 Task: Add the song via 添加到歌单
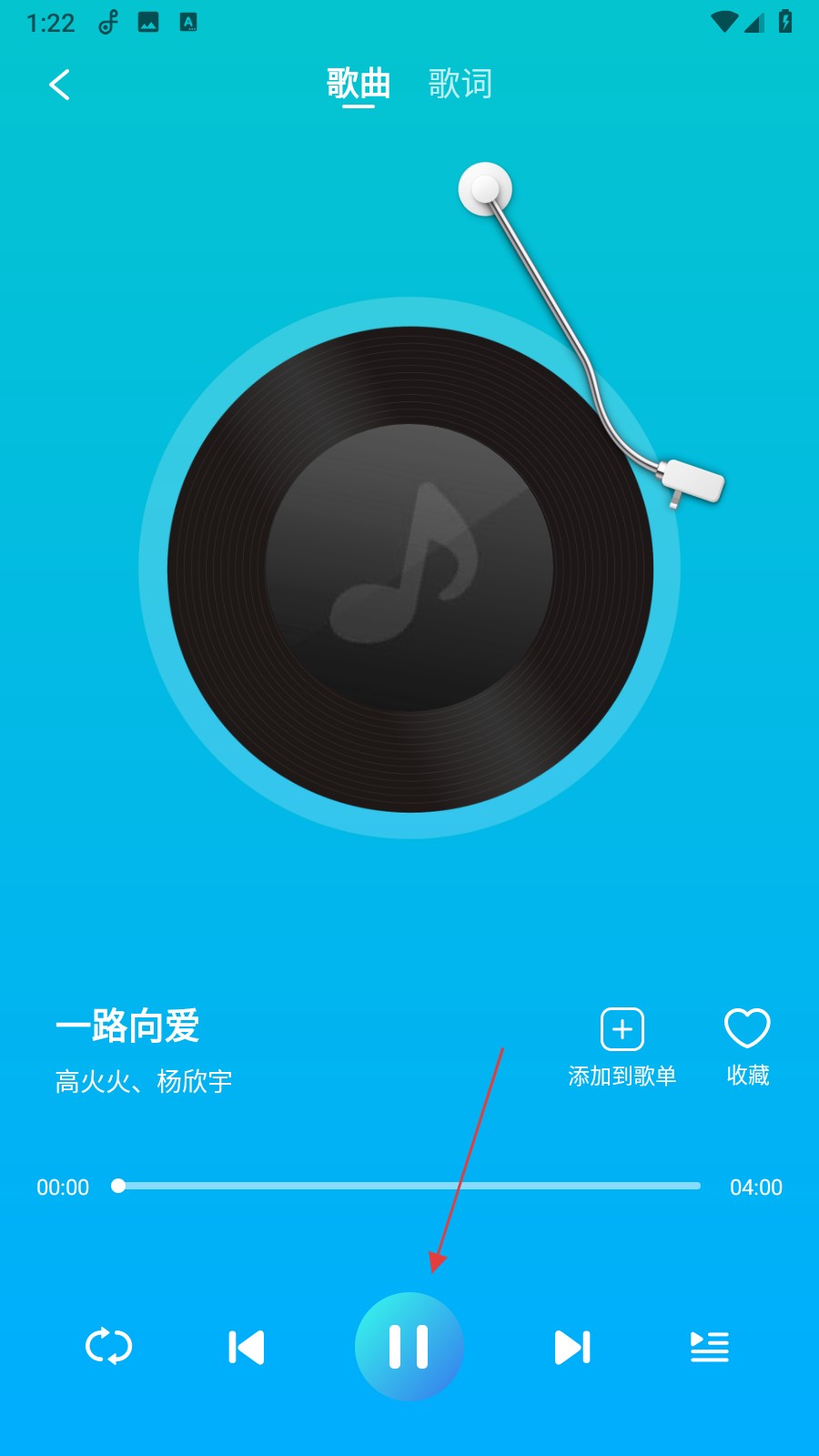(622, 1046)
